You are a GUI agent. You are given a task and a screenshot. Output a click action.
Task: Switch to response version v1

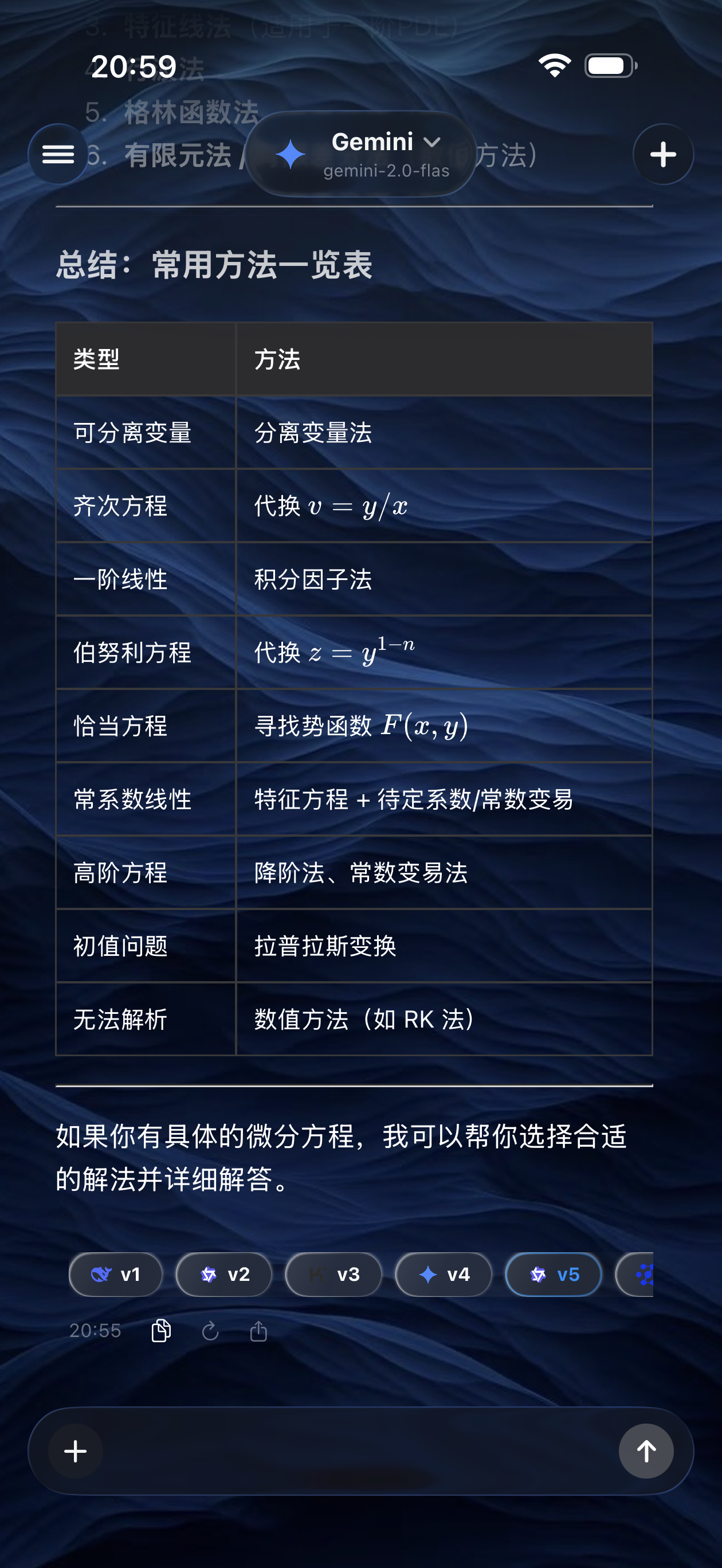click(116, 1274)
